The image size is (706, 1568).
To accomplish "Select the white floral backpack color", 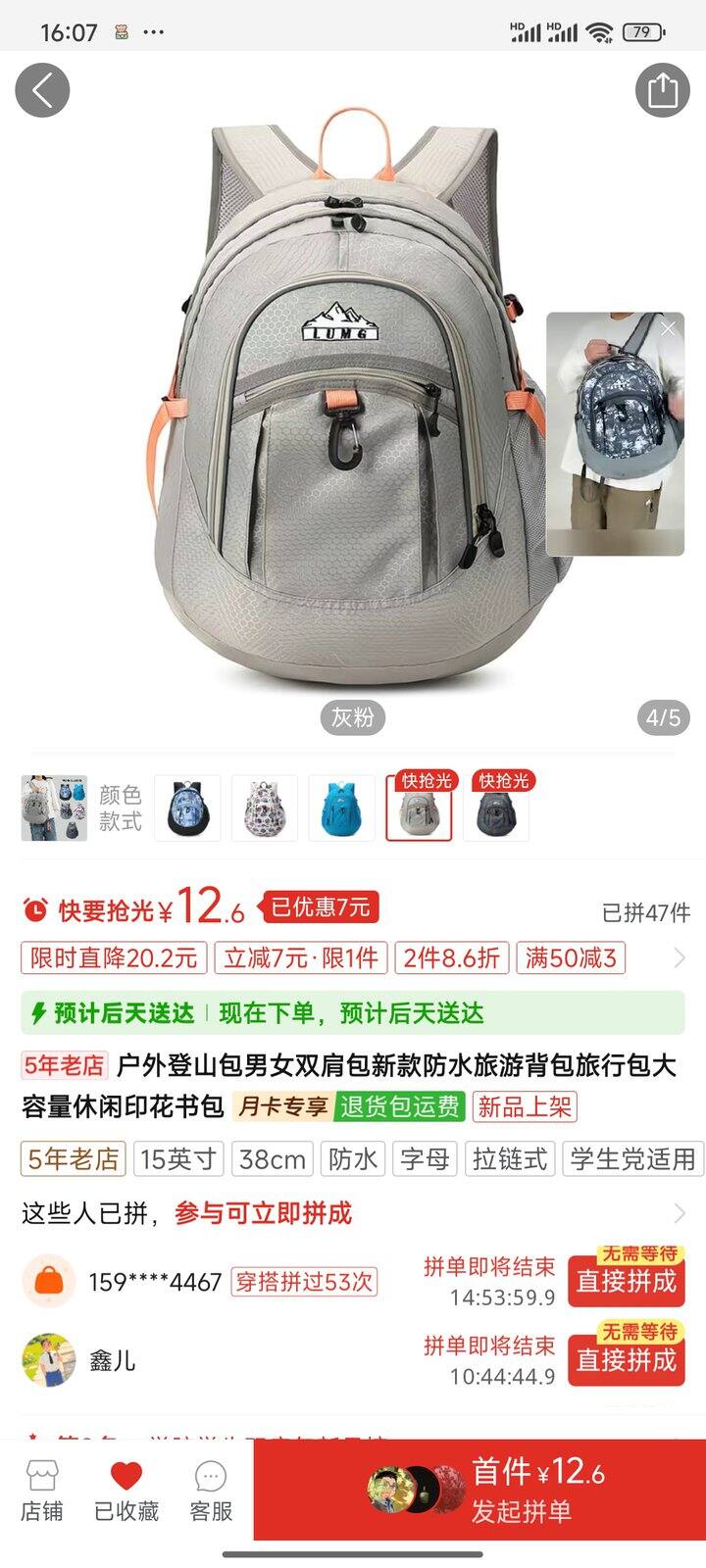I will 265,808.
